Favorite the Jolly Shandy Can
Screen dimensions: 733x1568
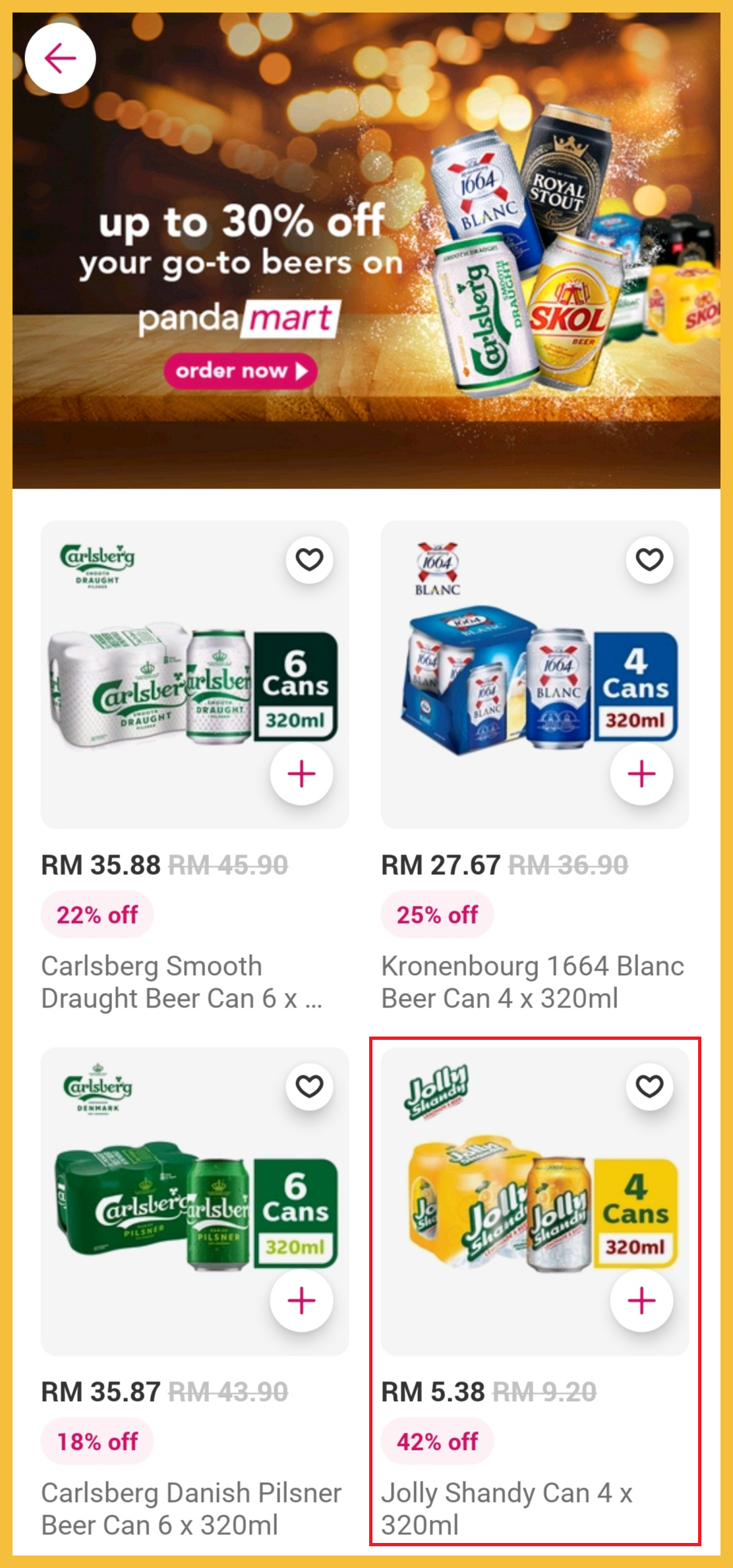[649, 1086]
